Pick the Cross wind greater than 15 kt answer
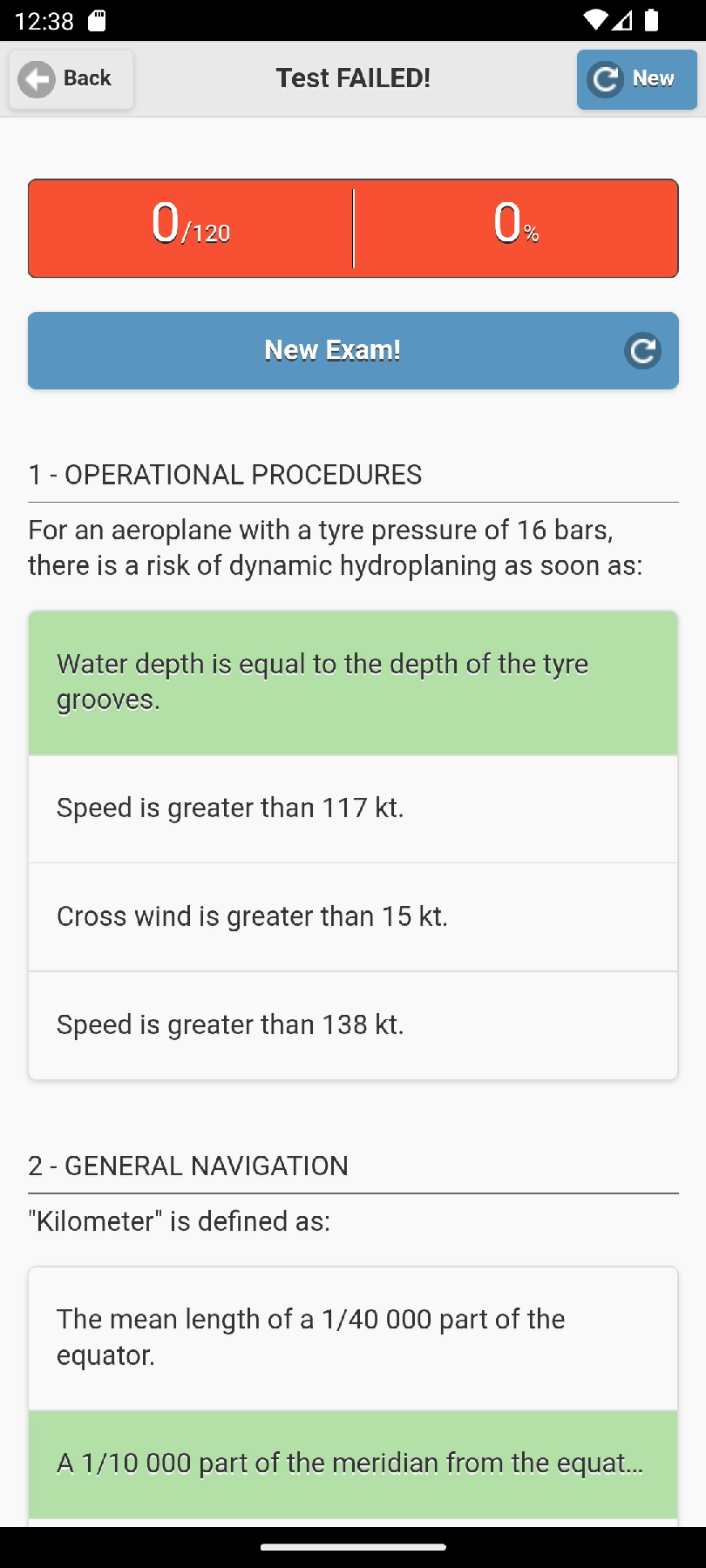706x1568 pixels. pyautogui.click(x=353, y=916)
